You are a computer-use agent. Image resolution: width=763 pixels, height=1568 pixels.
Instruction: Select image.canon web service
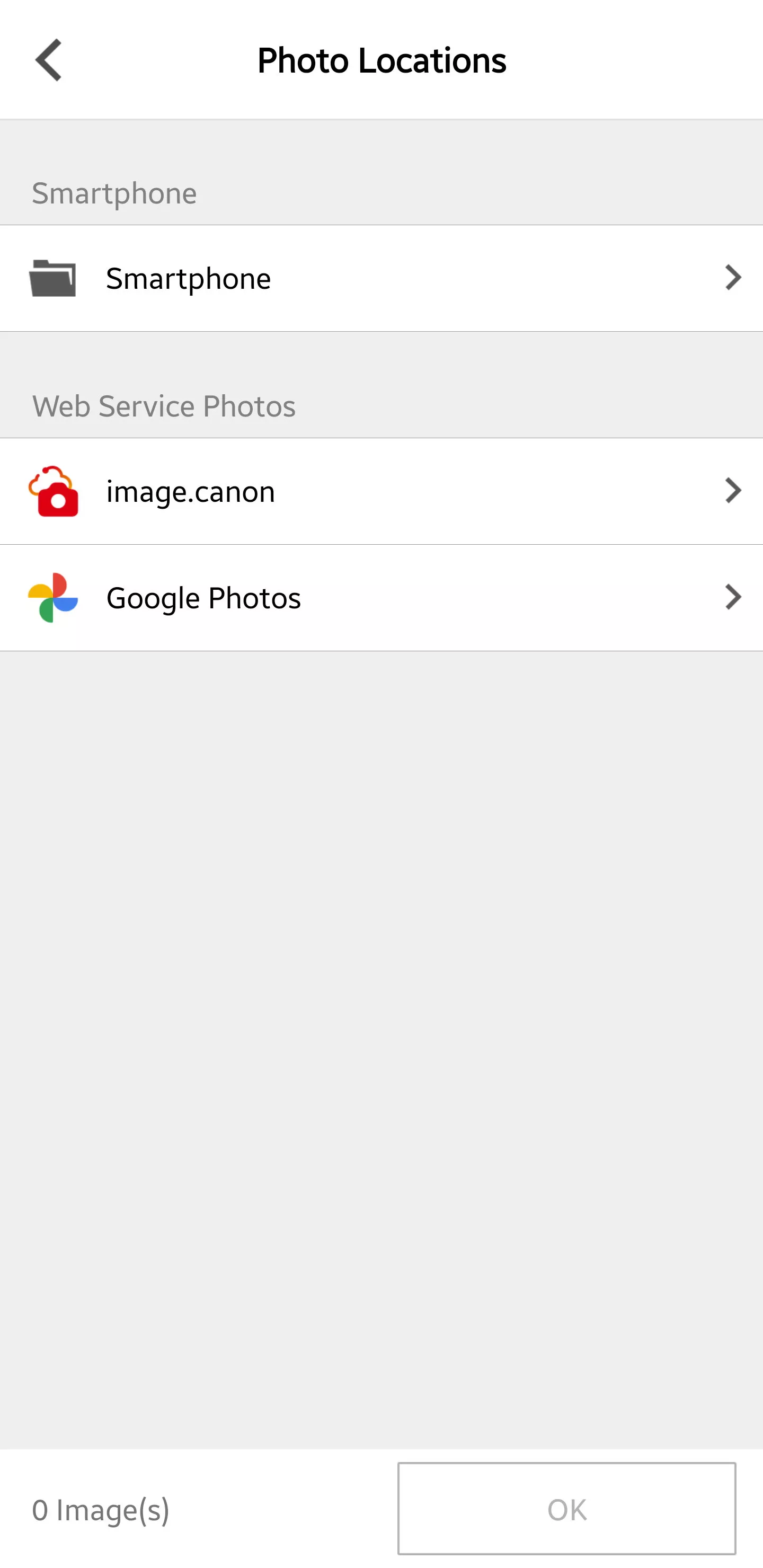pos(381,491)
